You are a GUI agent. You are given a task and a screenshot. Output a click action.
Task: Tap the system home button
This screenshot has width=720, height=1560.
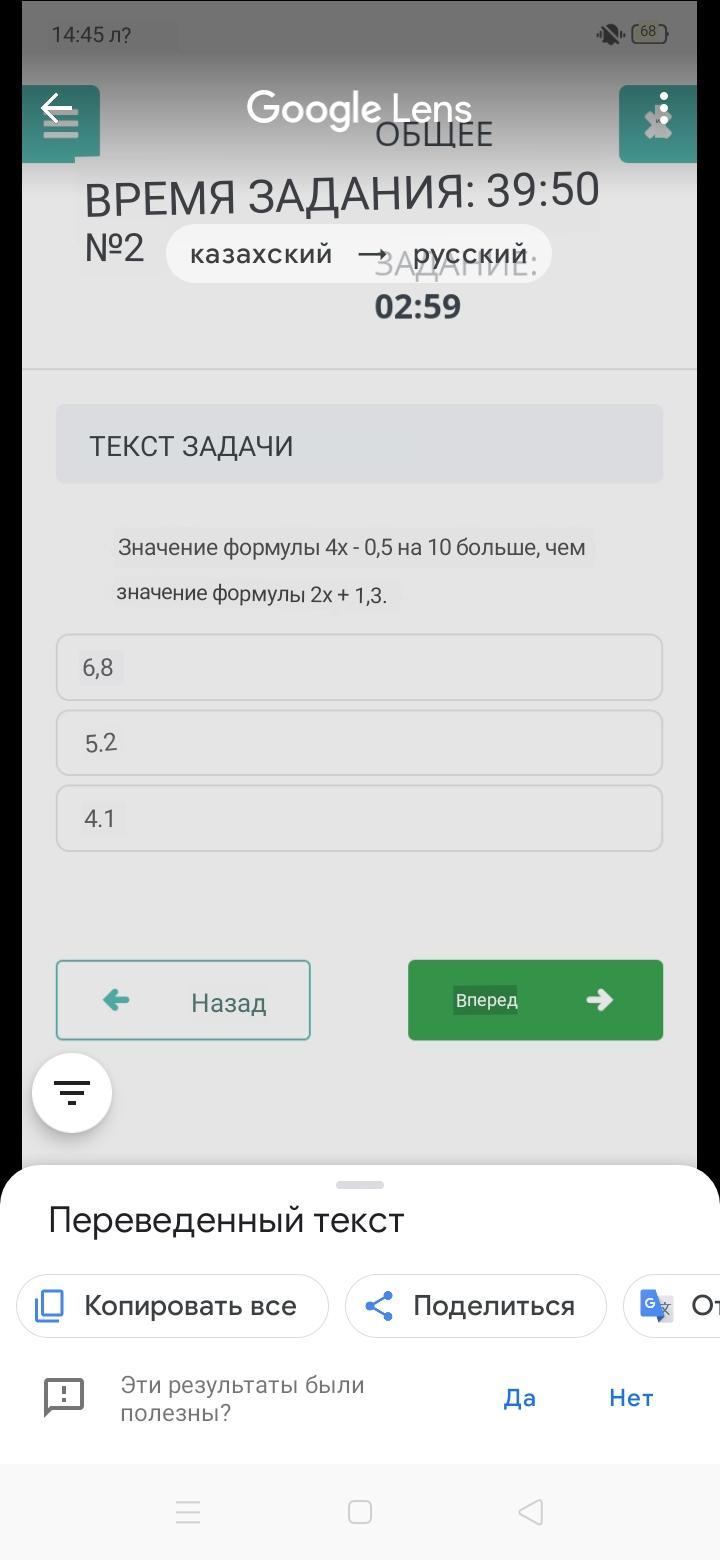[360, 1512]
